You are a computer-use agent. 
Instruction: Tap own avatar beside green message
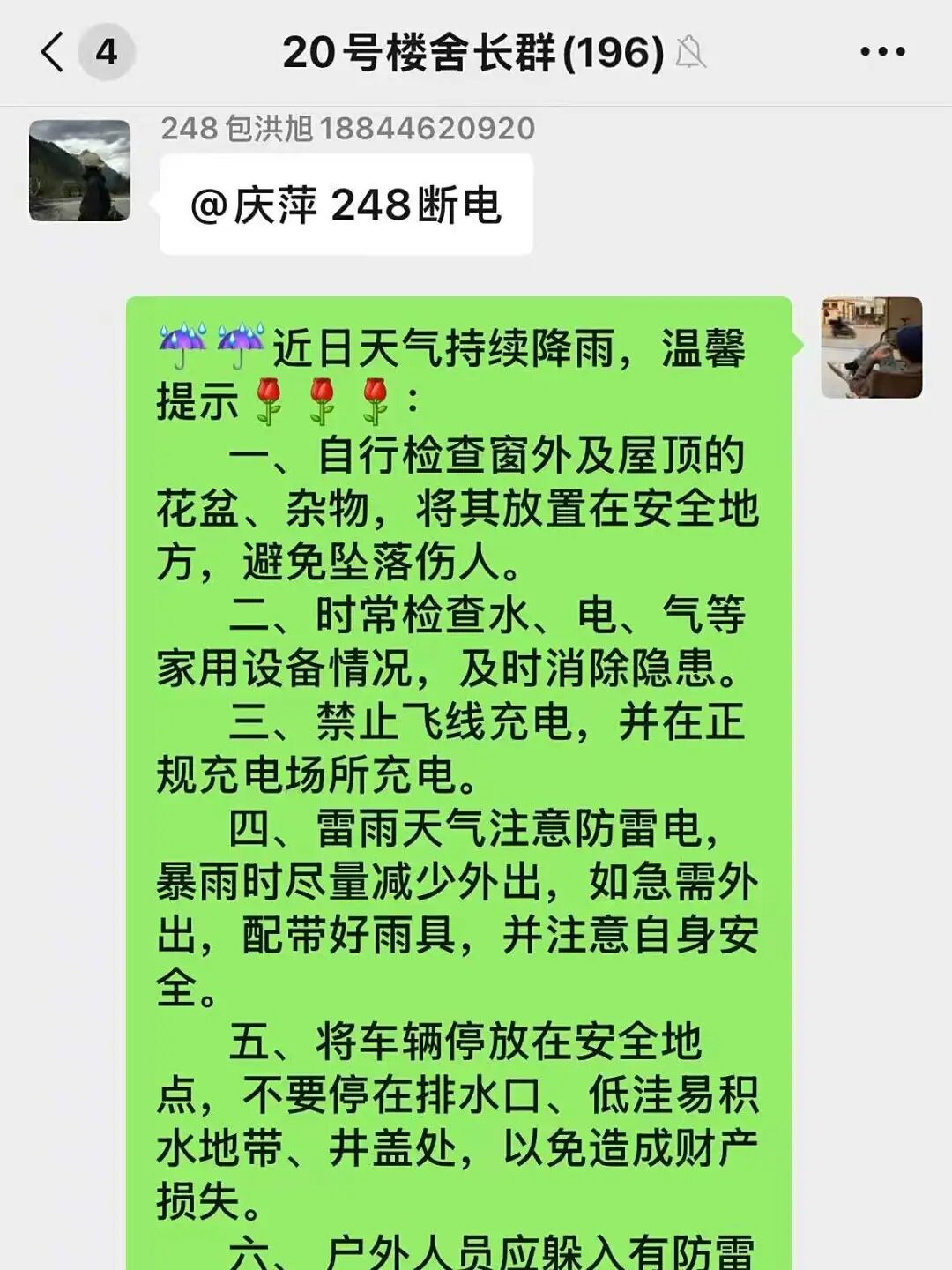(871, 347)
